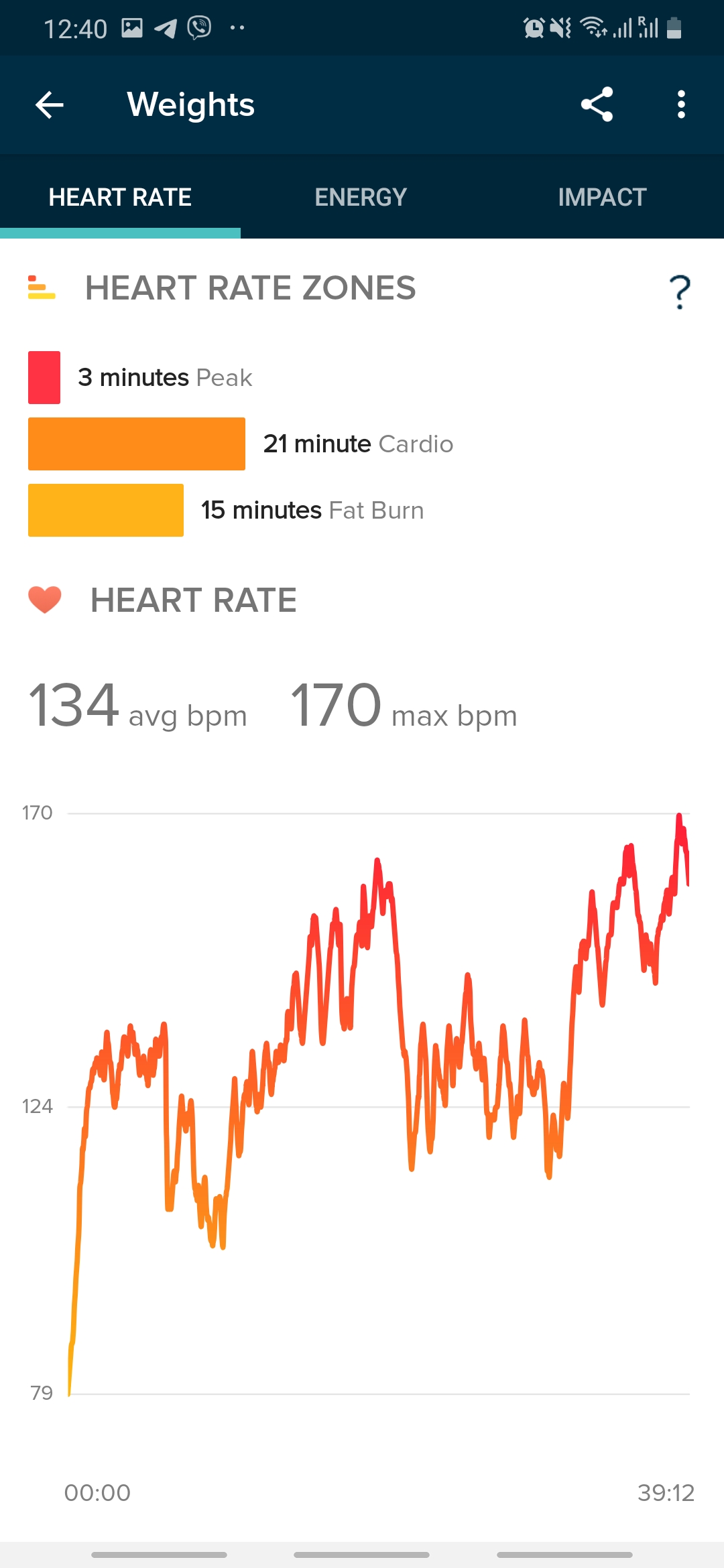The width and height of the screenshot is (724, 1568).
Task: Switch to the Impact tab
Action: 602,197
